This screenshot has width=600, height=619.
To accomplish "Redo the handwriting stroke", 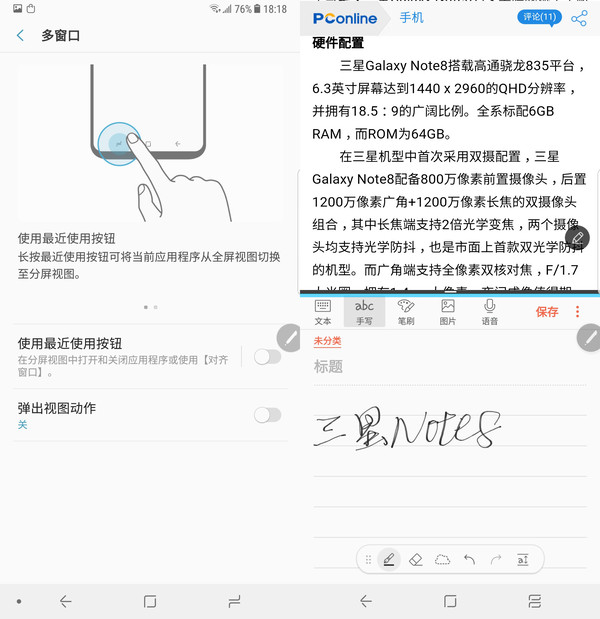I will (x=496, y=560).
